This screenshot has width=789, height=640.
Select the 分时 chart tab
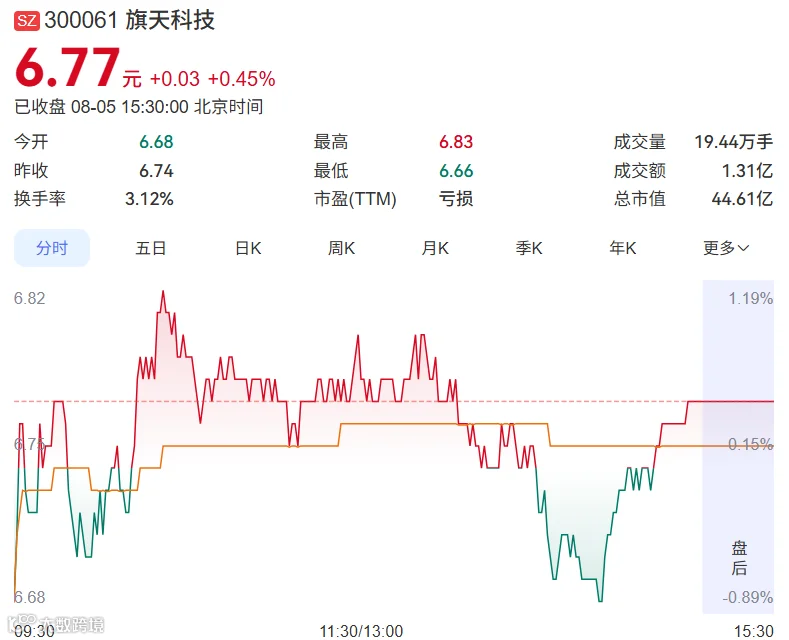52,248
